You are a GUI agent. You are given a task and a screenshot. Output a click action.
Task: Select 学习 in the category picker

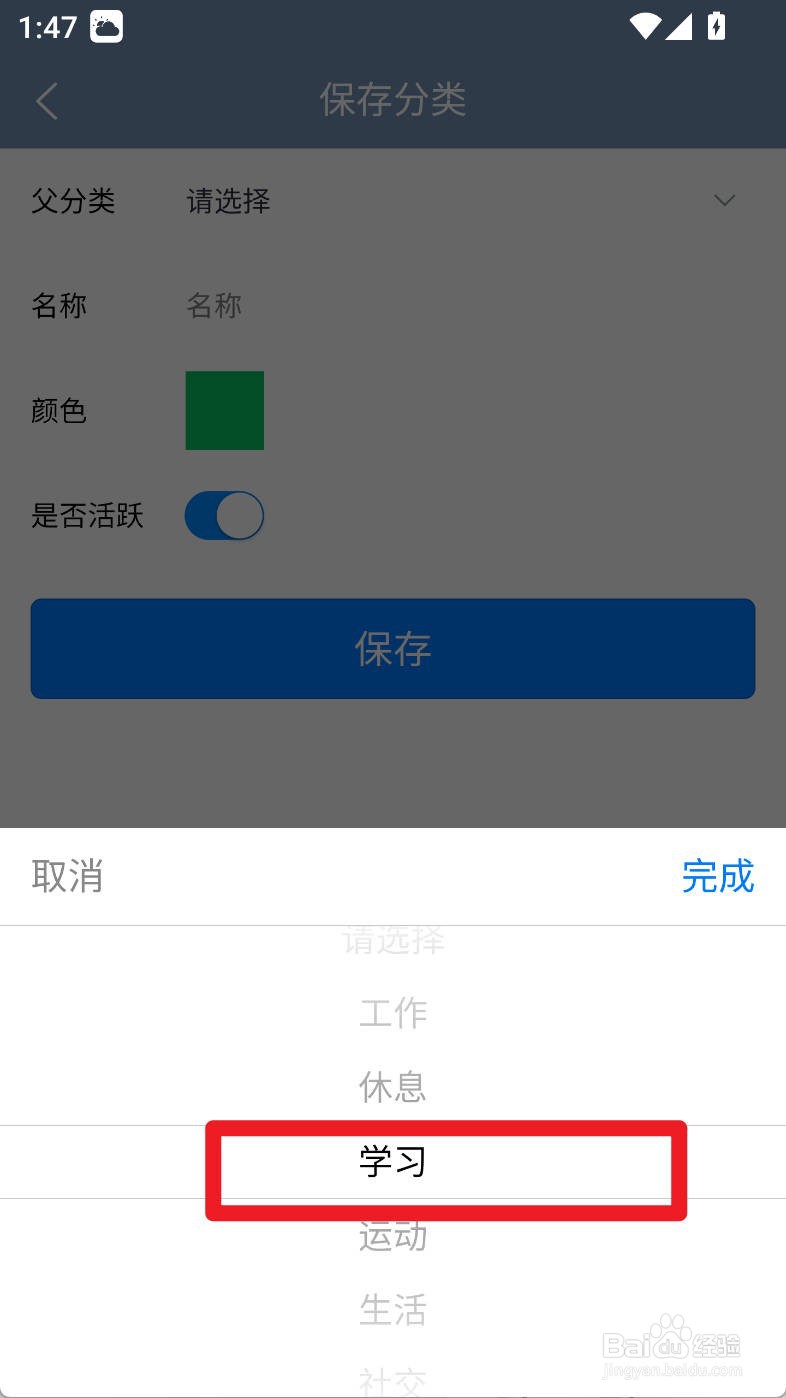(x=393, y=1162)
